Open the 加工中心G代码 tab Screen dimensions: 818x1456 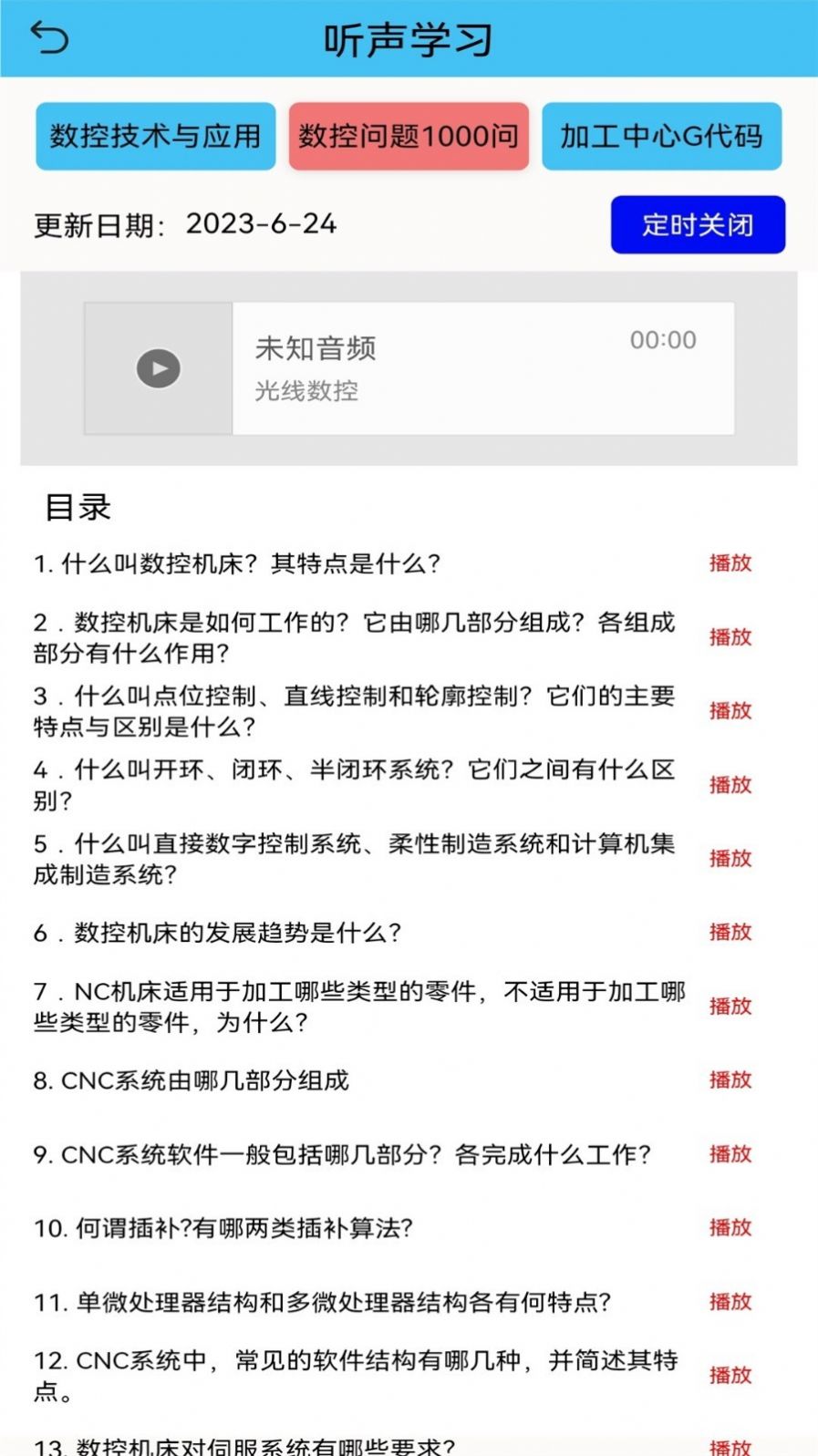tap(662, 137)
